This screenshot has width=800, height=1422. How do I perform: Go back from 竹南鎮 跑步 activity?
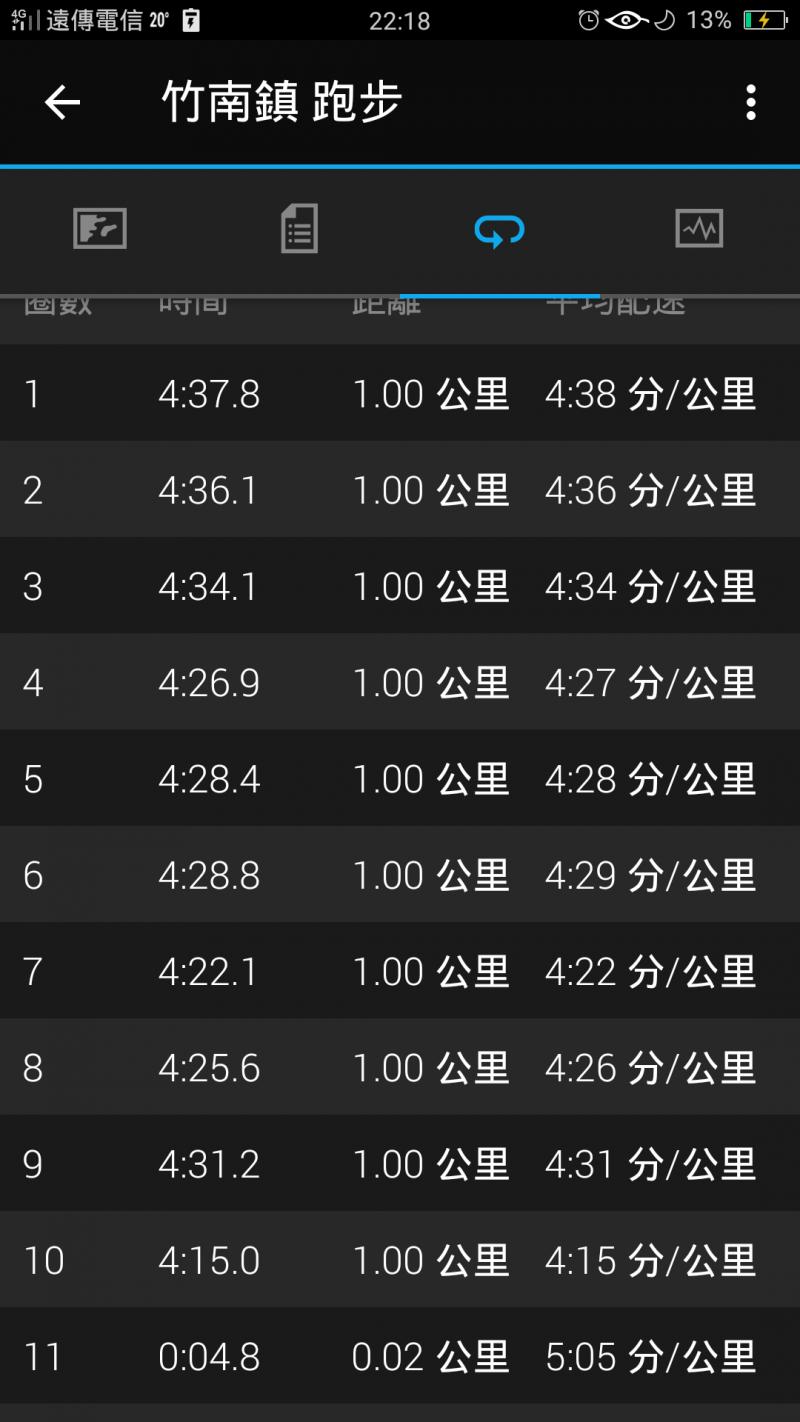[62, 102]
